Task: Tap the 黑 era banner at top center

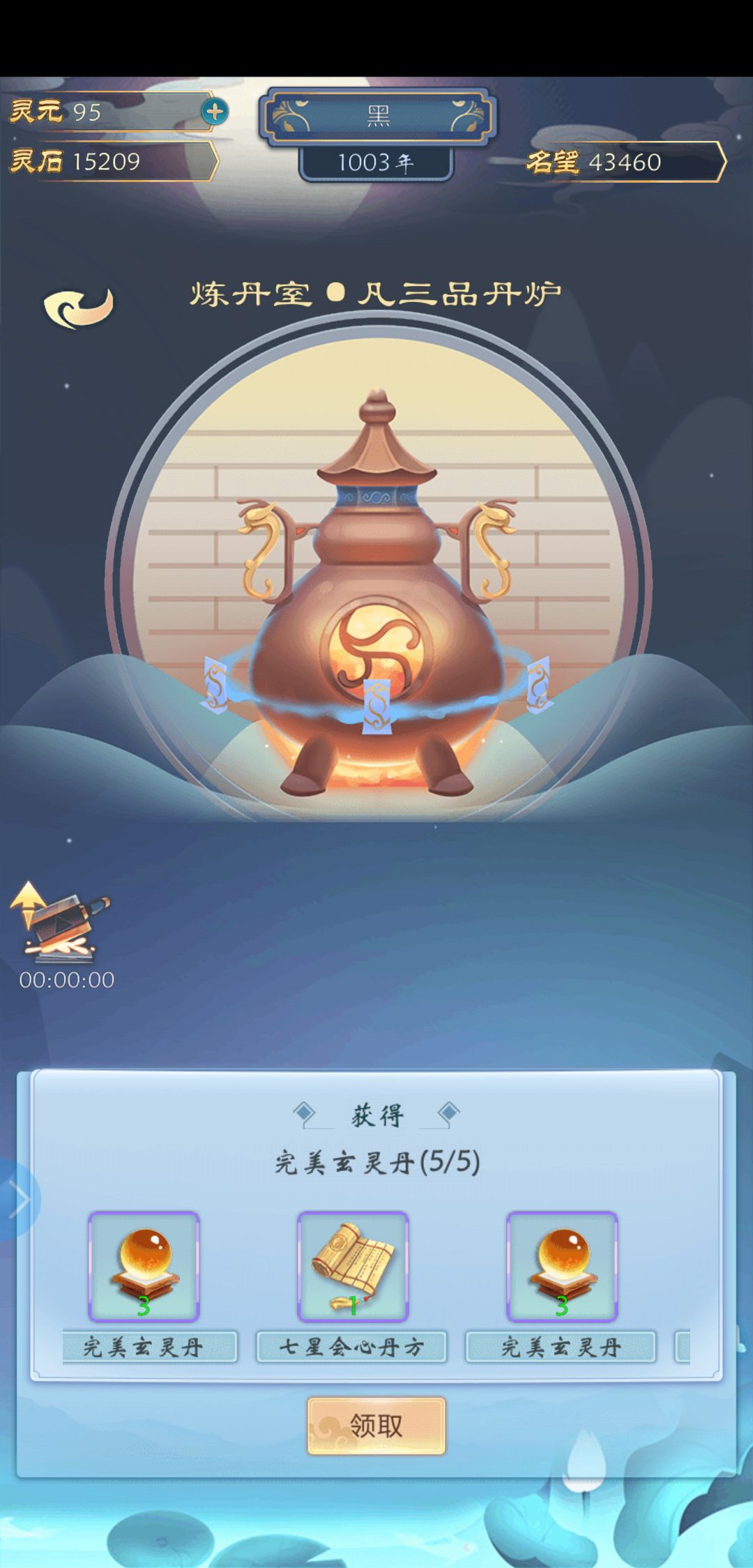Action: pyautogui.click(x=376, y=117)
